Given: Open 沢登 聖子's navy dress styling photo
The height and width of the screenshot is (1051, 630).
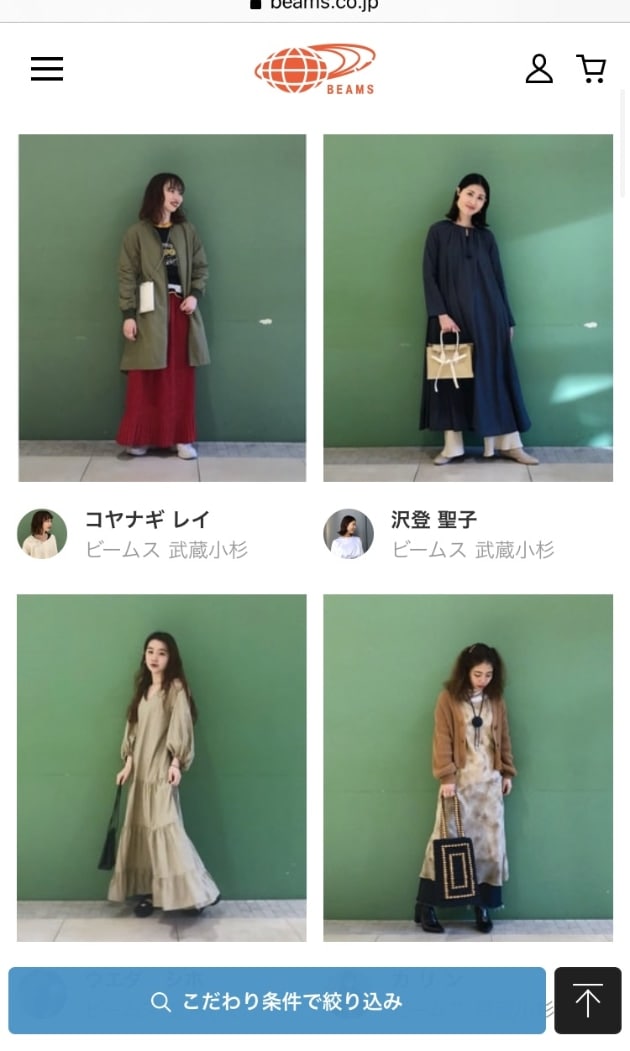Looking at the screenshot, I should pos(468,308).
